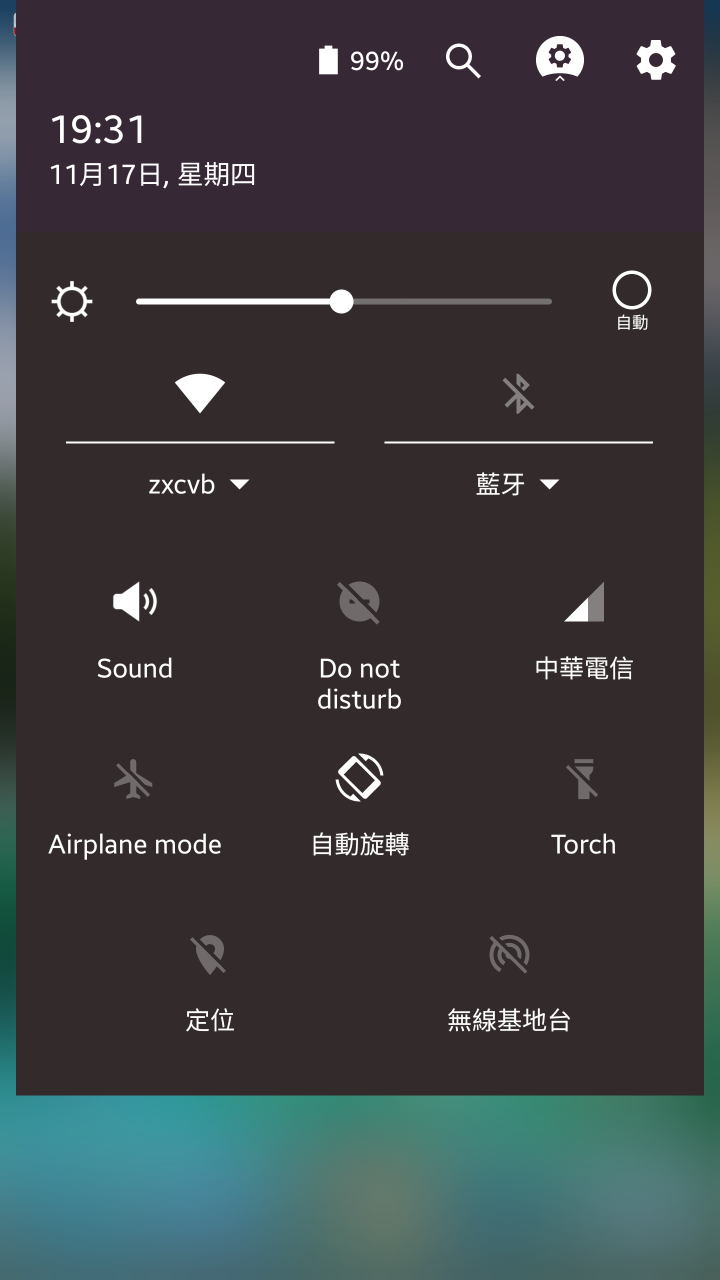The width and height of the screenshot is (720, 1280).
Task: Open the 中華電信 mobile data tile
Action: 583,603
